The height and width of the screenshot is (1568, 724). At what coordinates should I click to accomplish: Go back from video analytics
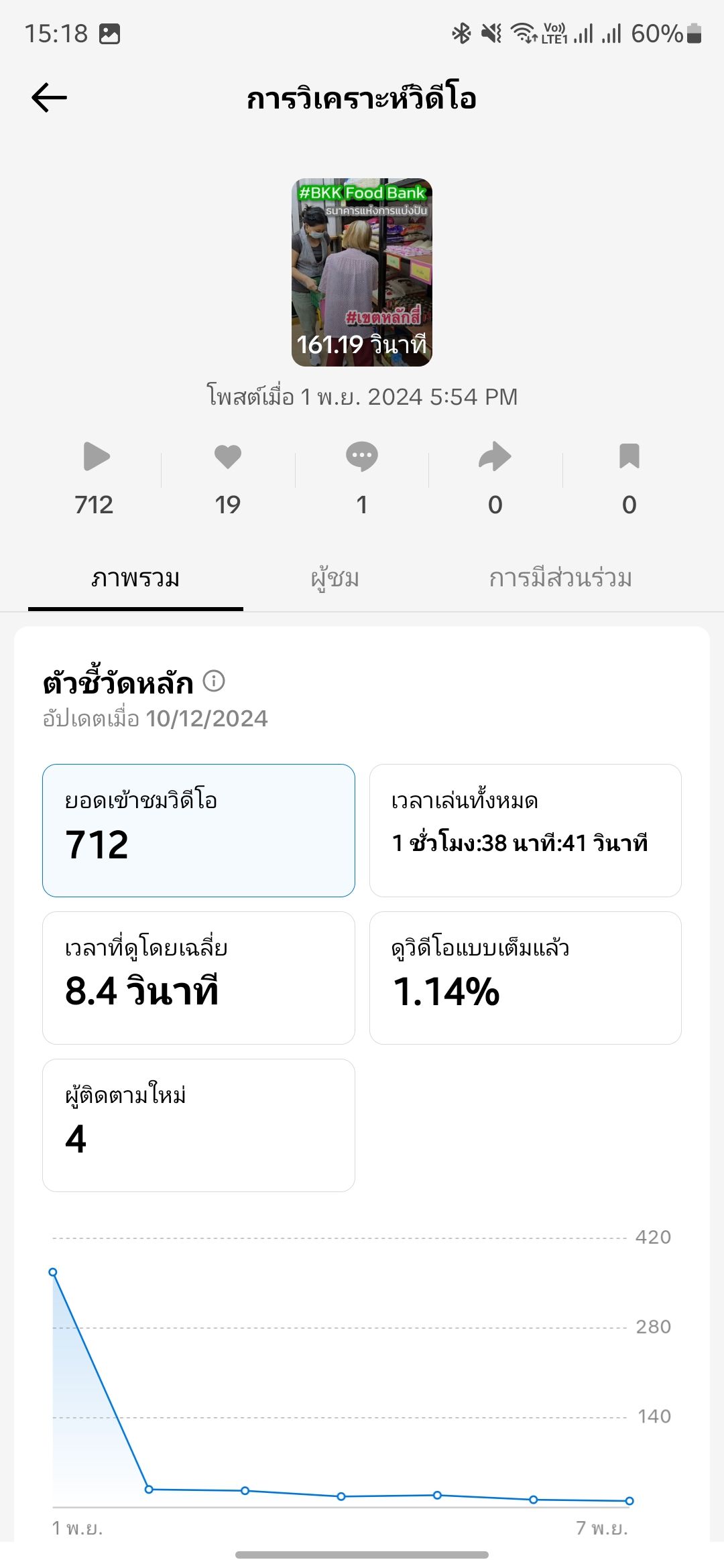50,98
